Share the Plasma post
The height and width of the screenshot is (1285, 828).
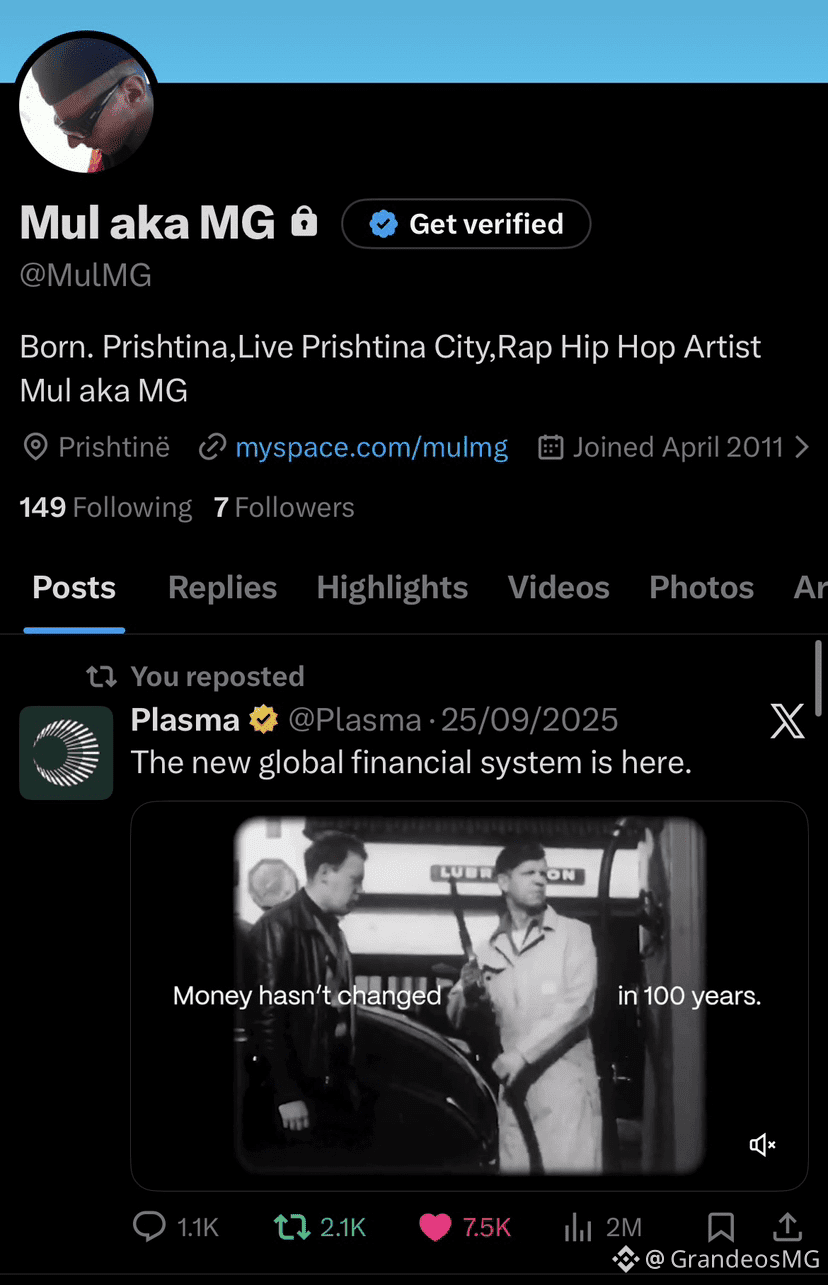point(787,1226)
